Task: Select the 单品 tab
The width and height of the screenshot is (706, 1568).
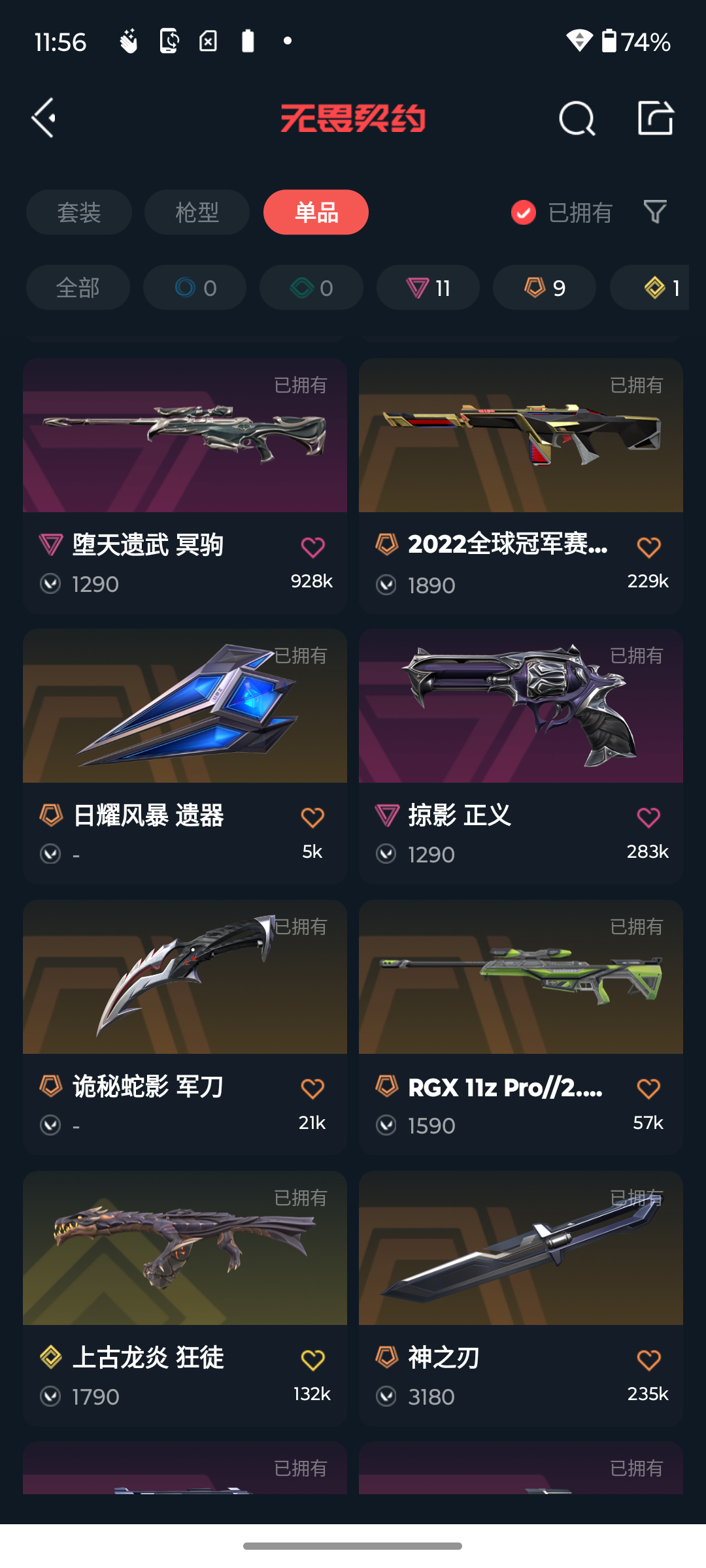Action: (316, 212)
